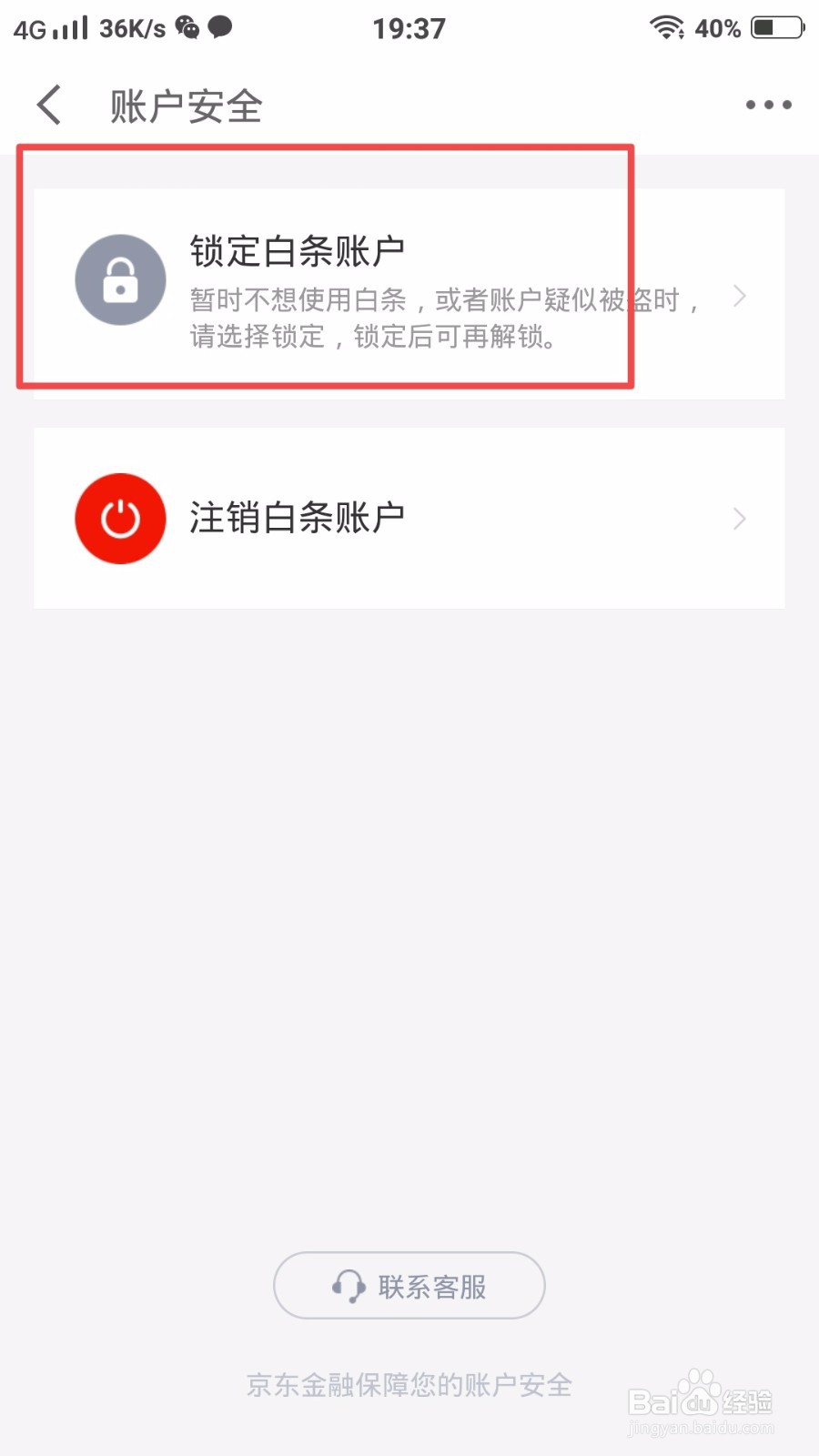Click the WeChat notification icon in status bar
The image size is (819, 1456).
tap(187, 27)
